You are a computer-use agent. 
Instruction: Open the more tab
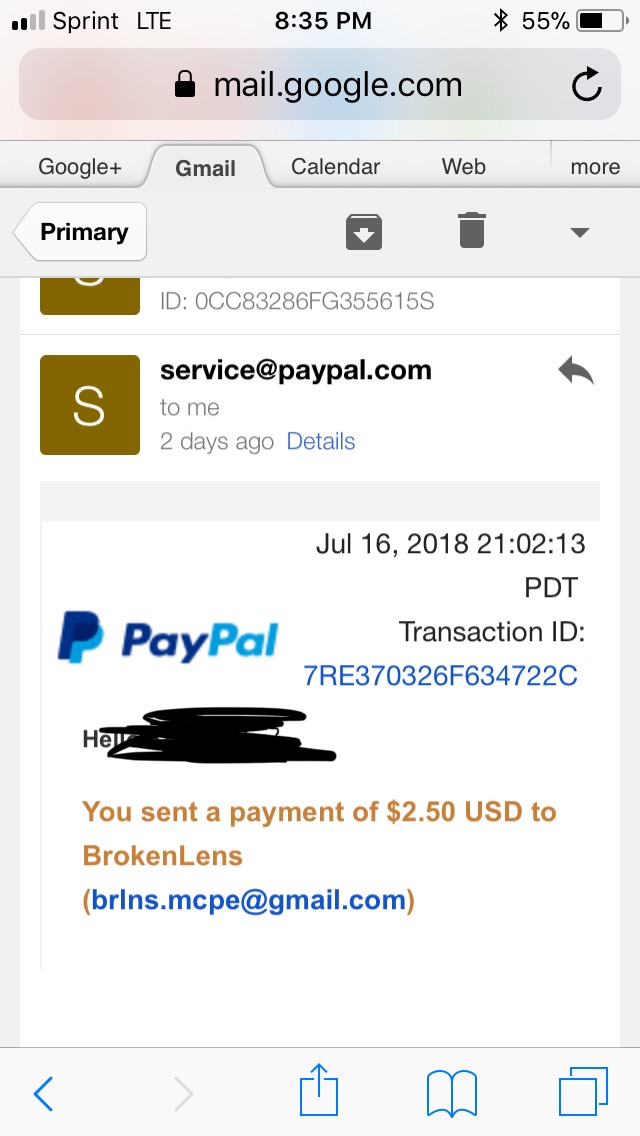595,167
